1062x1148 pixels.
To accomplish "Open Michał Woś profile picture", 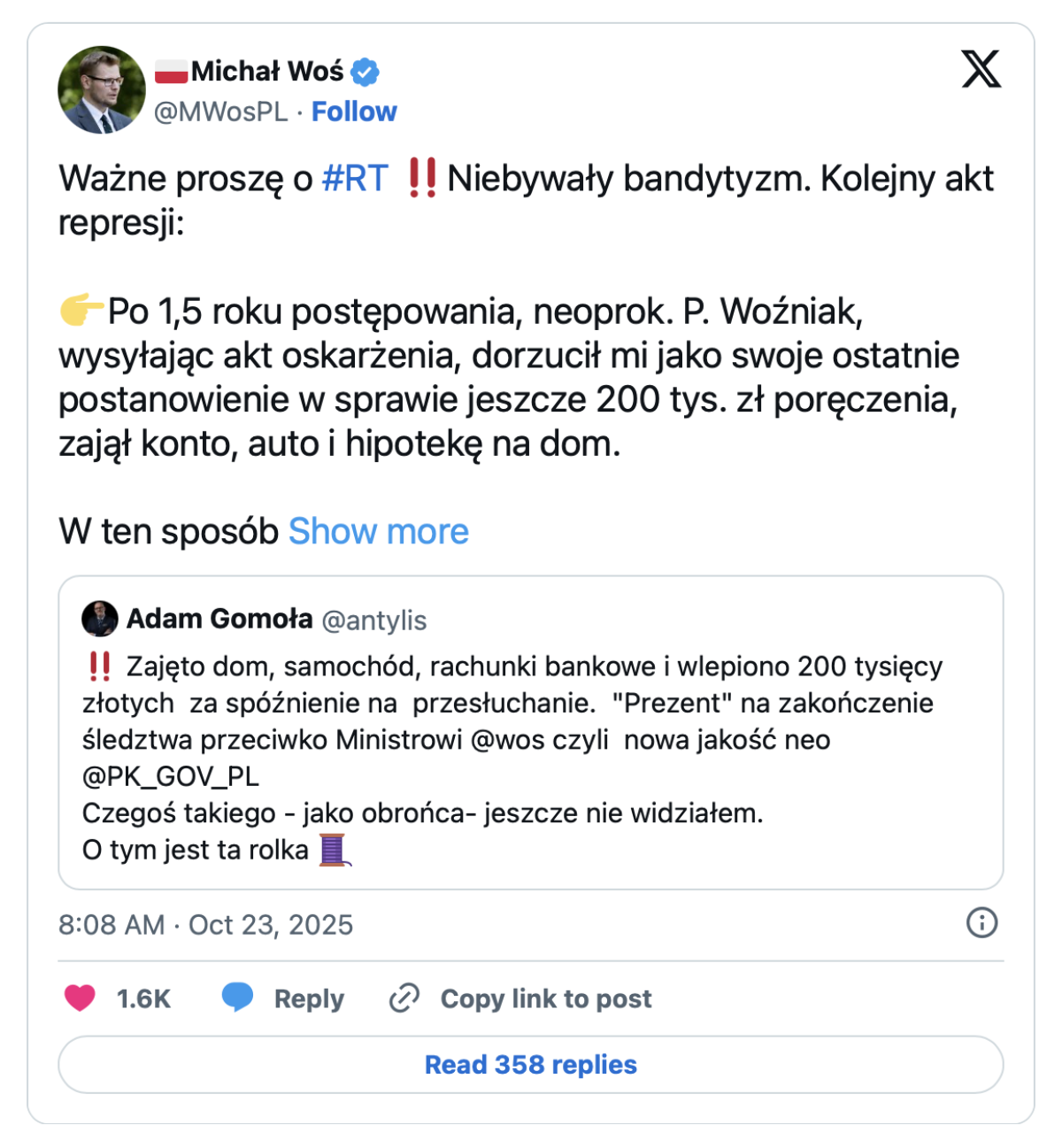I will (102, 90).
